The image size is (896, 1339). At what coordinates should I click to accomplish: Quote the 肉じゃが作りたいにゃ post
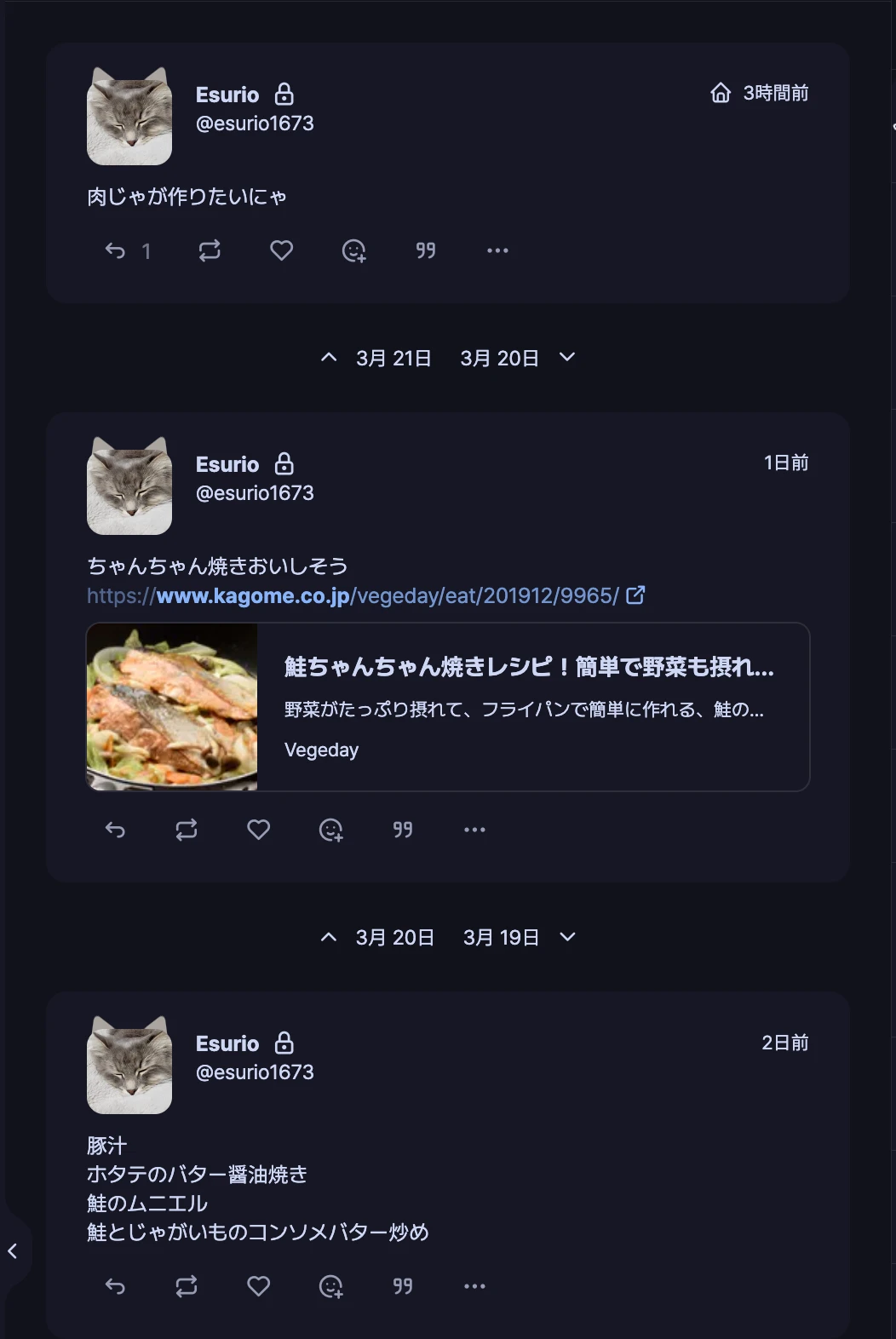pos(426,250)
